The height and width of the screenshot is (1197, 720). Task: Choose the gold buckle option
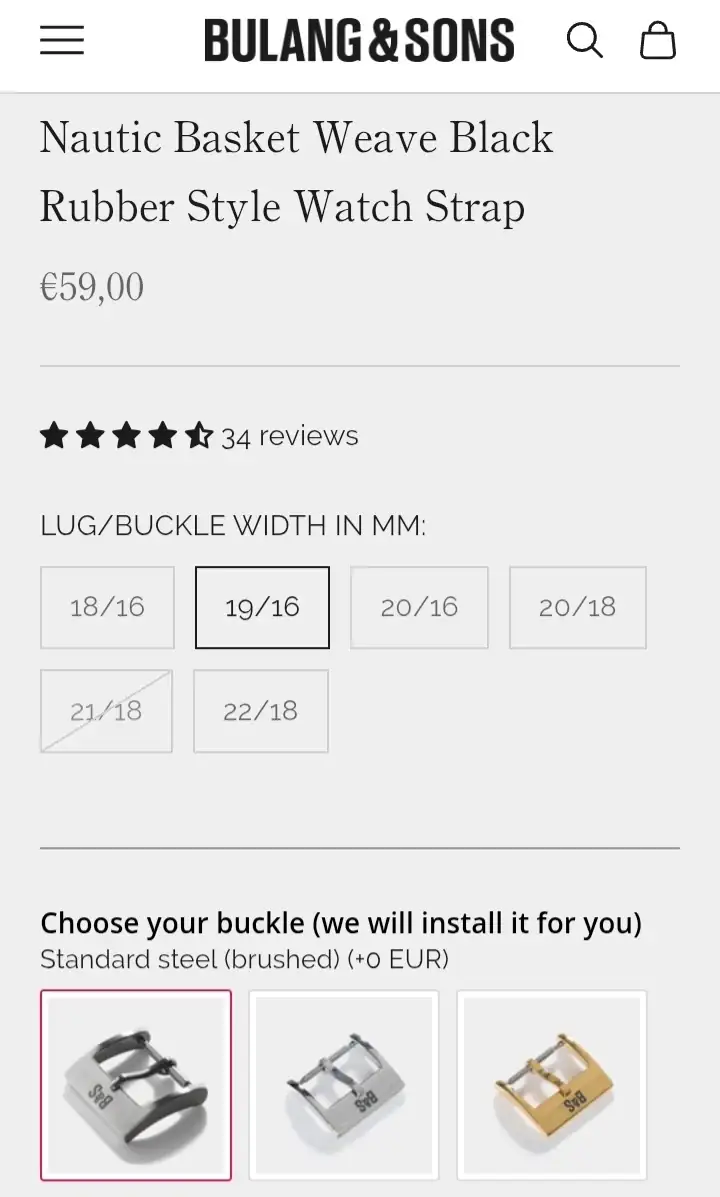[x=552, y=1085]
